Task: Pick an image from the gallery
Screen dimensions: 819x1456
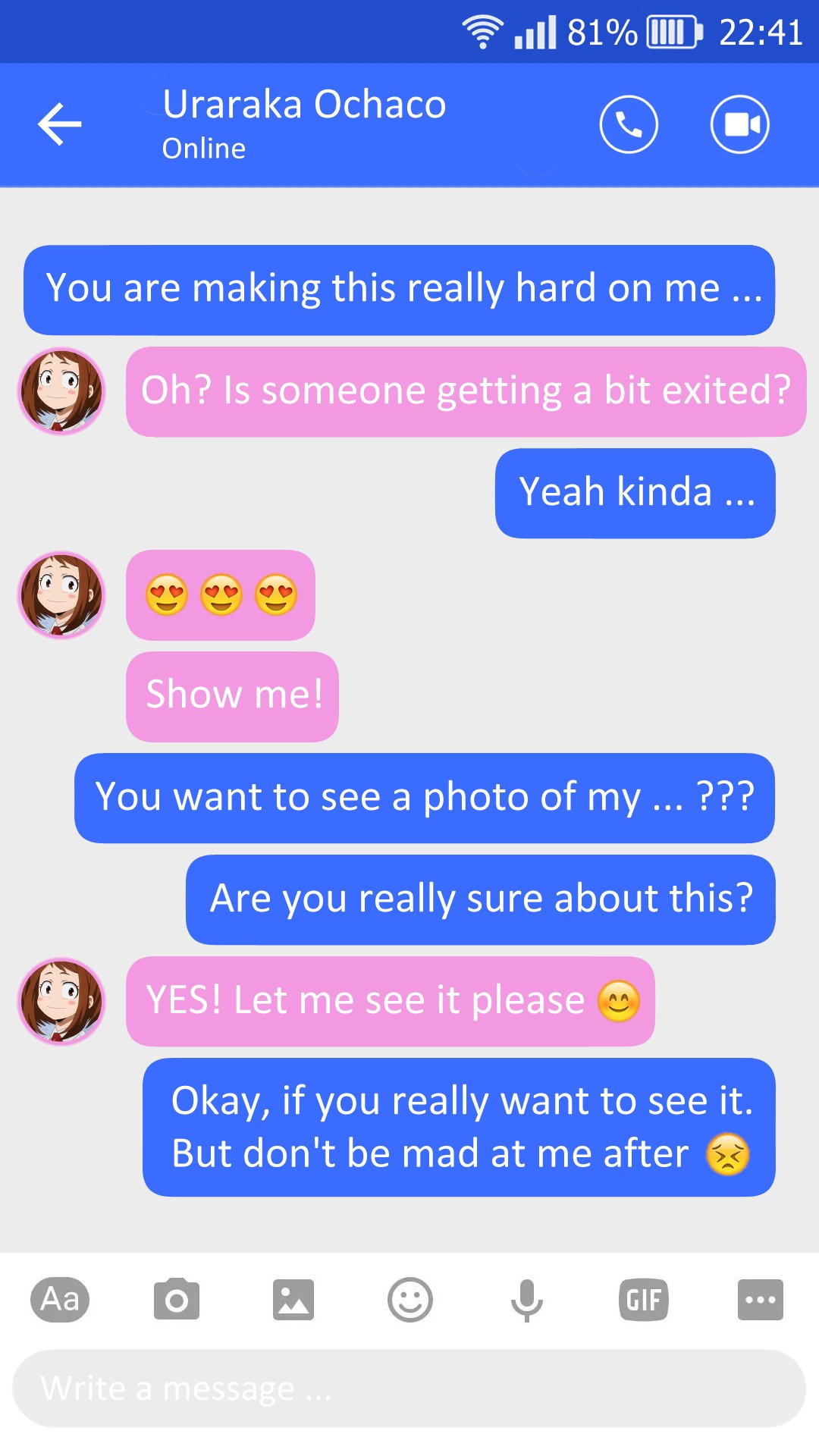Action: pos(293,1300)
